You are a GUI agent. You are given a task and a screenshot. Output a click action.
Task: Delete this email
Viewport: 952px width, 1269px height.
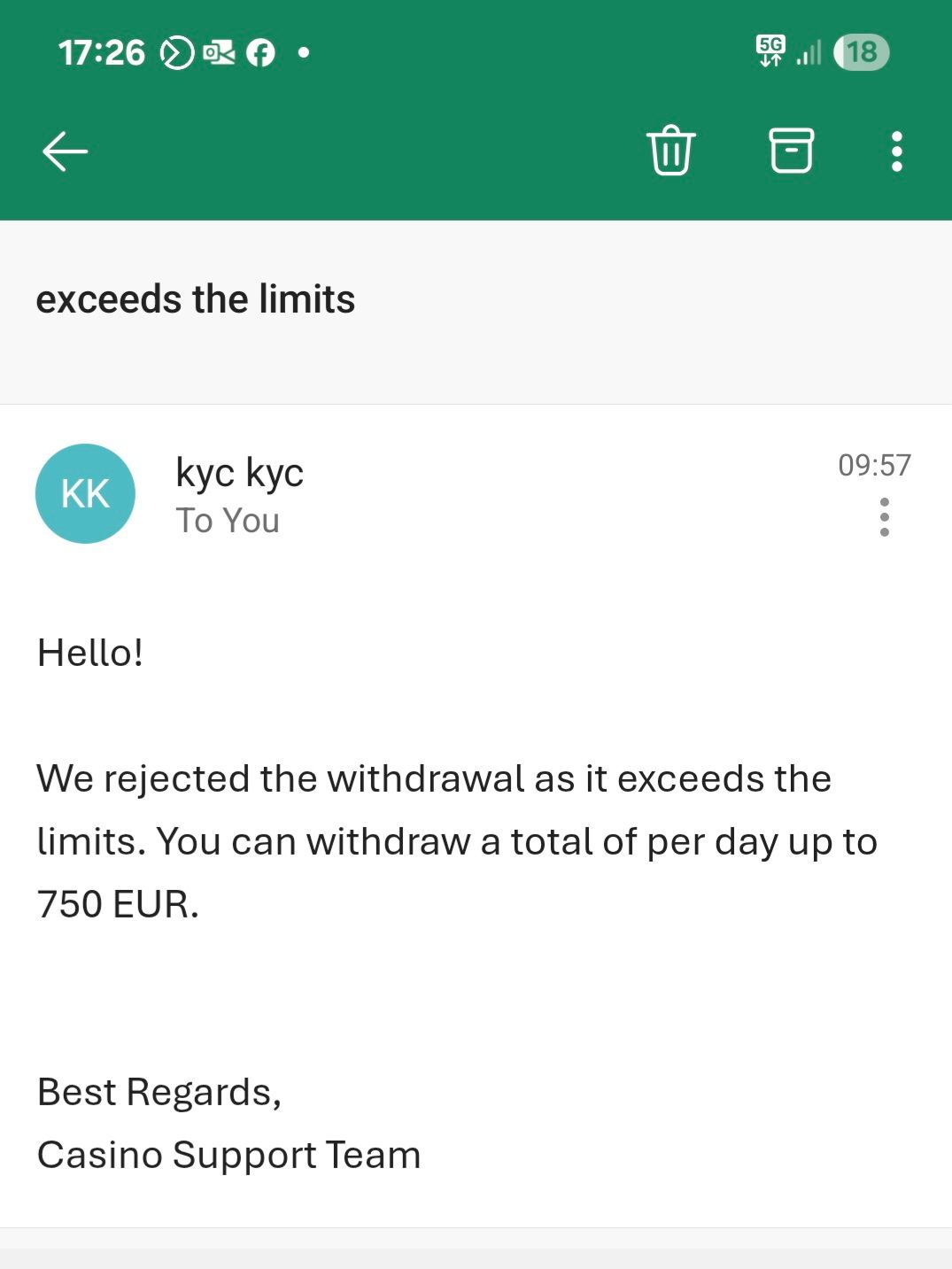tap(670, 151)
